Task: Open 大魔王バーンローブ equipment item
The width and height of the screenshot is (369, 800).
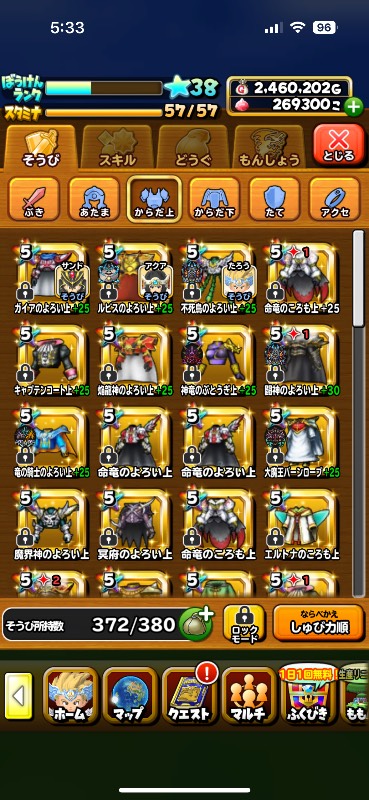Action: click(x=302, y=443)
